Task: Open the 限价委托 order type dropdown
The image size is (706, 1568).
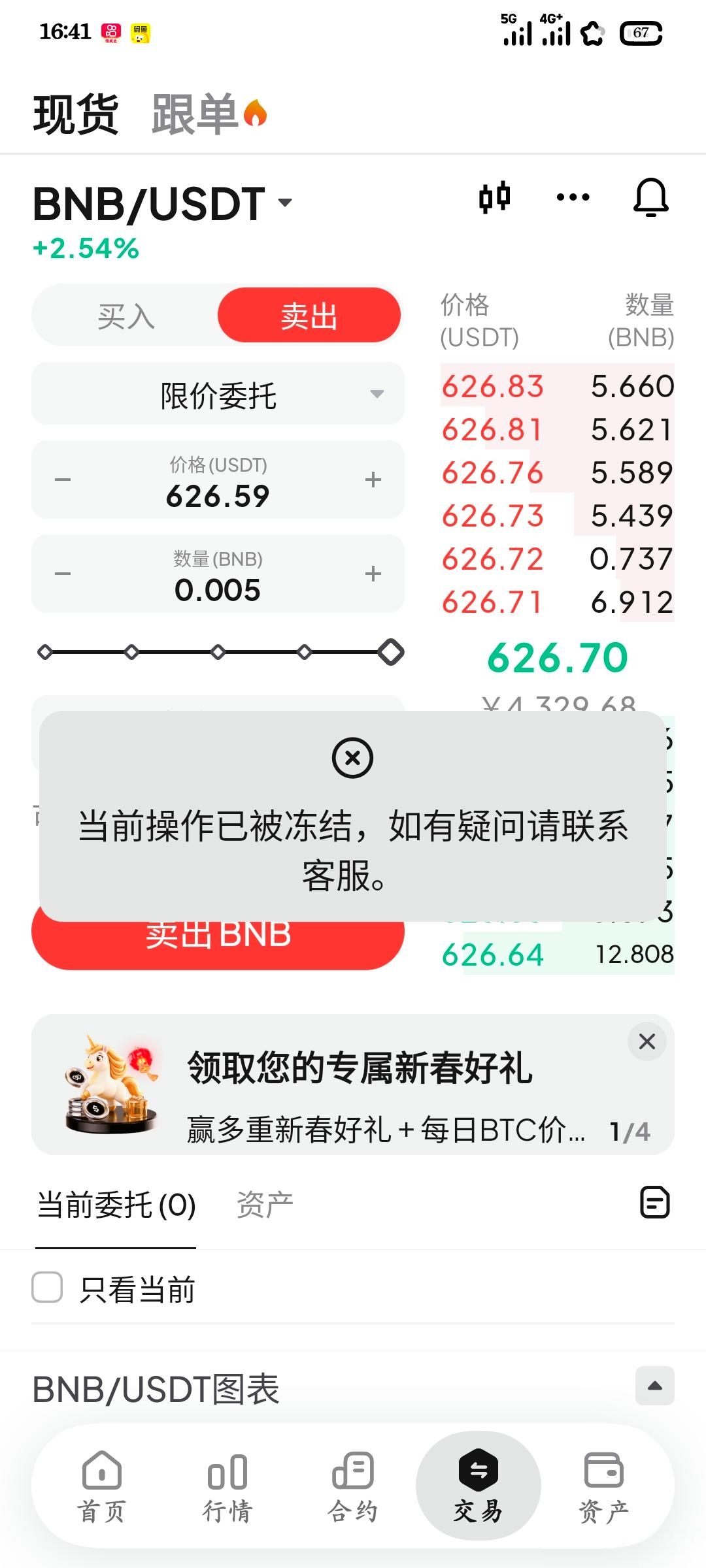Action: coord(218,394)
